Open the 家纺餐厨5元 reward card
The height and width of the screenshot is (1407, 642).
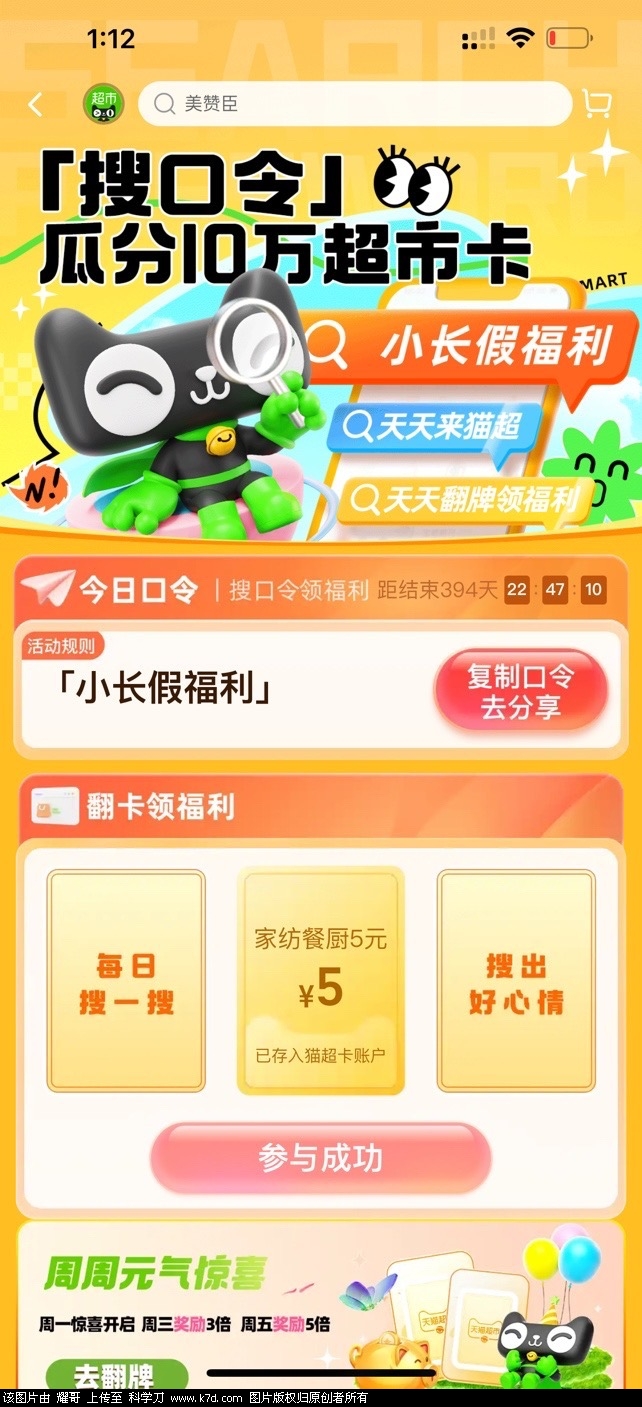tap(321, 981)
